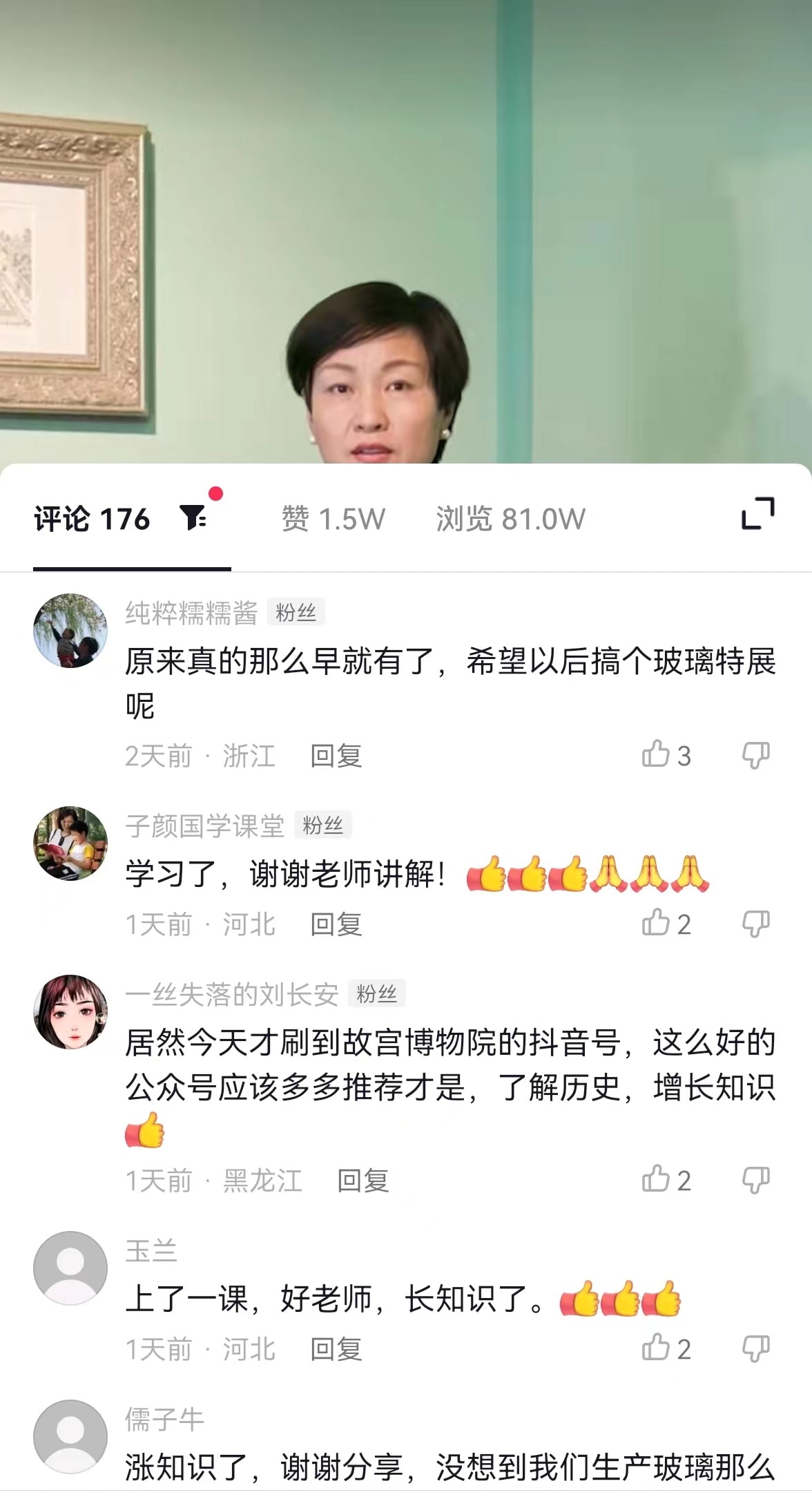This screenshot has height=1497, width=812.
Task: Reply to 子颜国学课堂's comment
Action: pyautogui.click(x=336, y=924)
